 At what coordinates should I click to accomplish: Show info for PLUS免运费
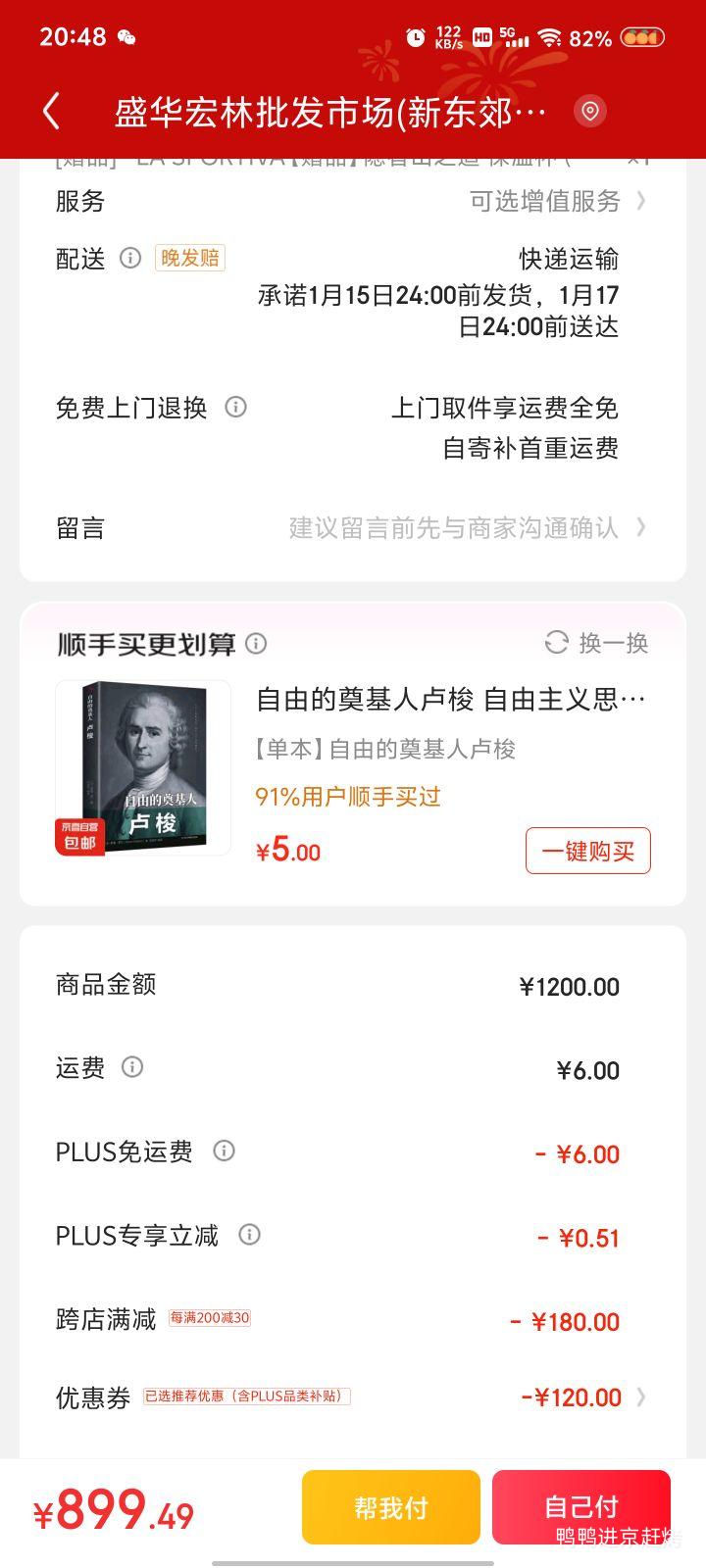[225, 1151]
